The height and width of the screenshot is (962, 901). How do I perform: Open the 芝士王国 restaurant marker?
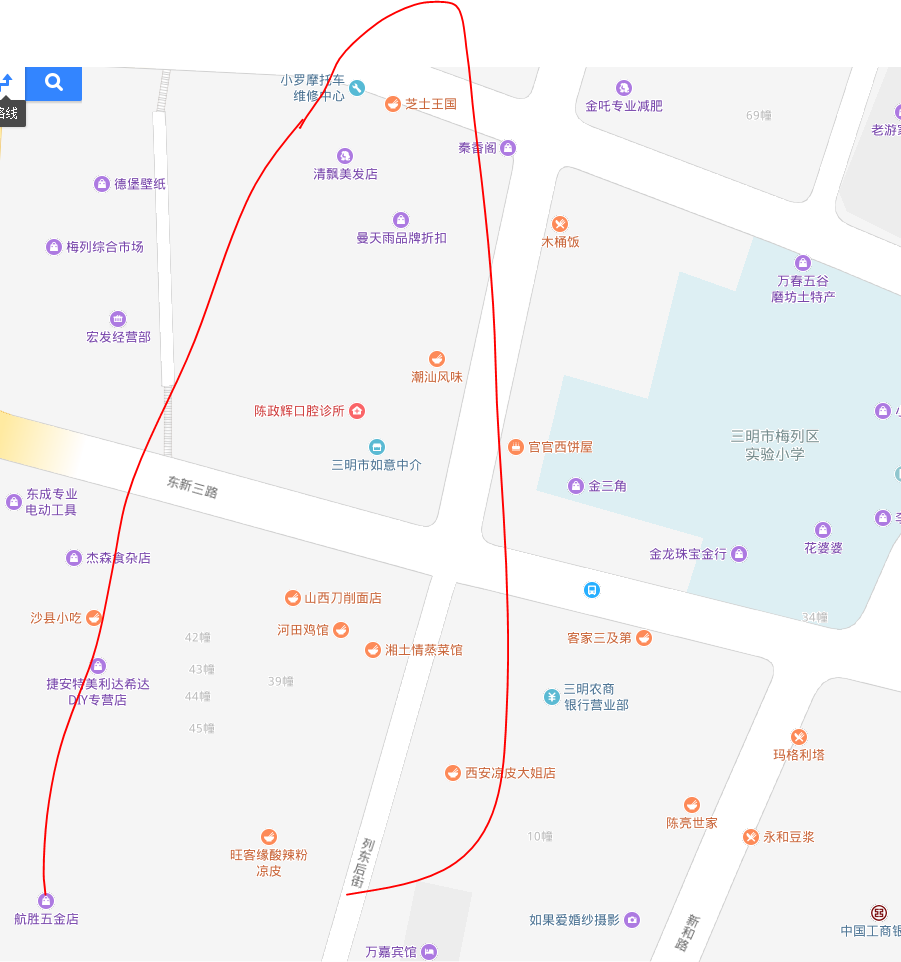click(393, 104)
